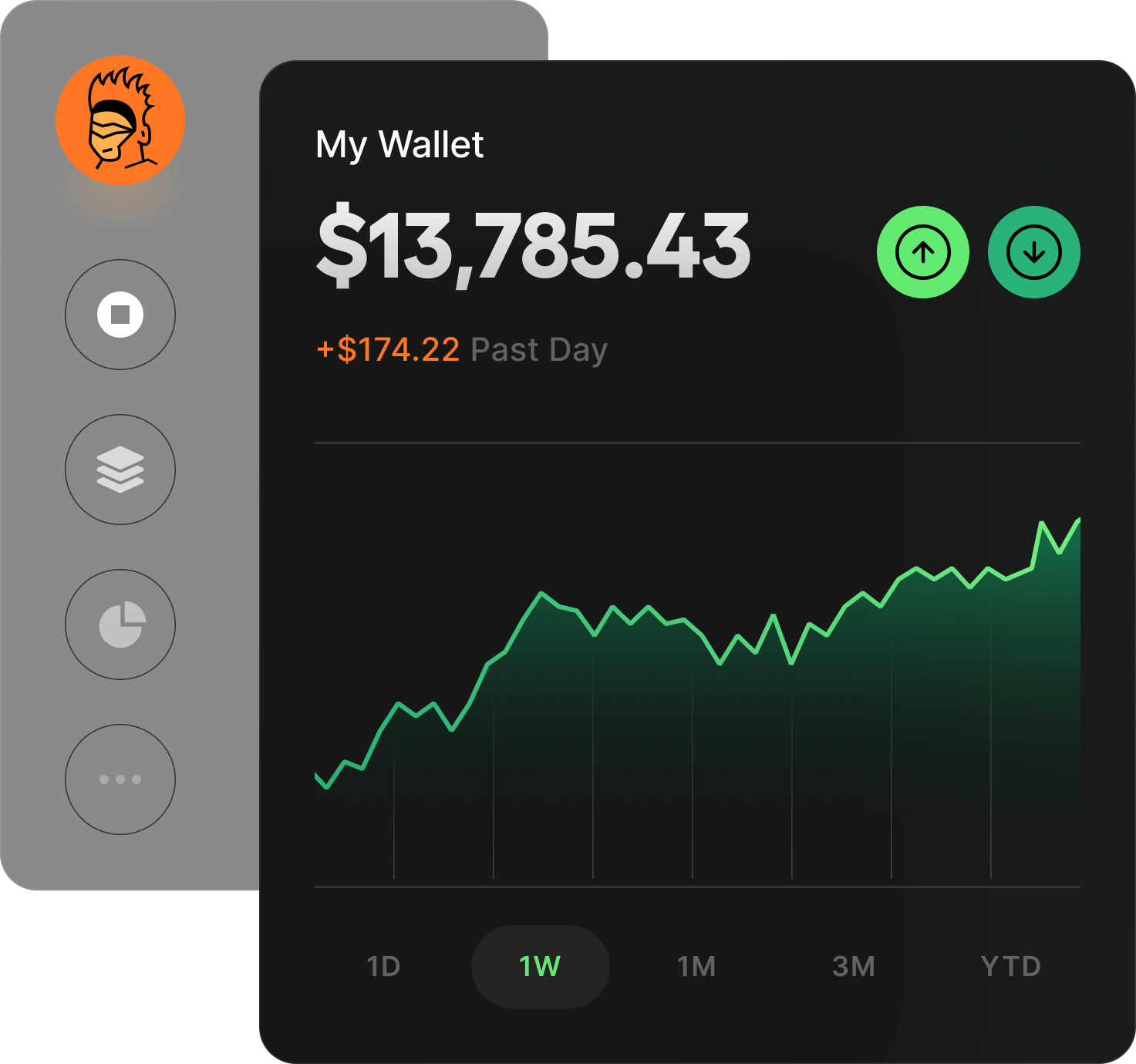This screenshot has height=1064, width=1136.
Task: Open the stacked layers section
Action: [120, 470]
